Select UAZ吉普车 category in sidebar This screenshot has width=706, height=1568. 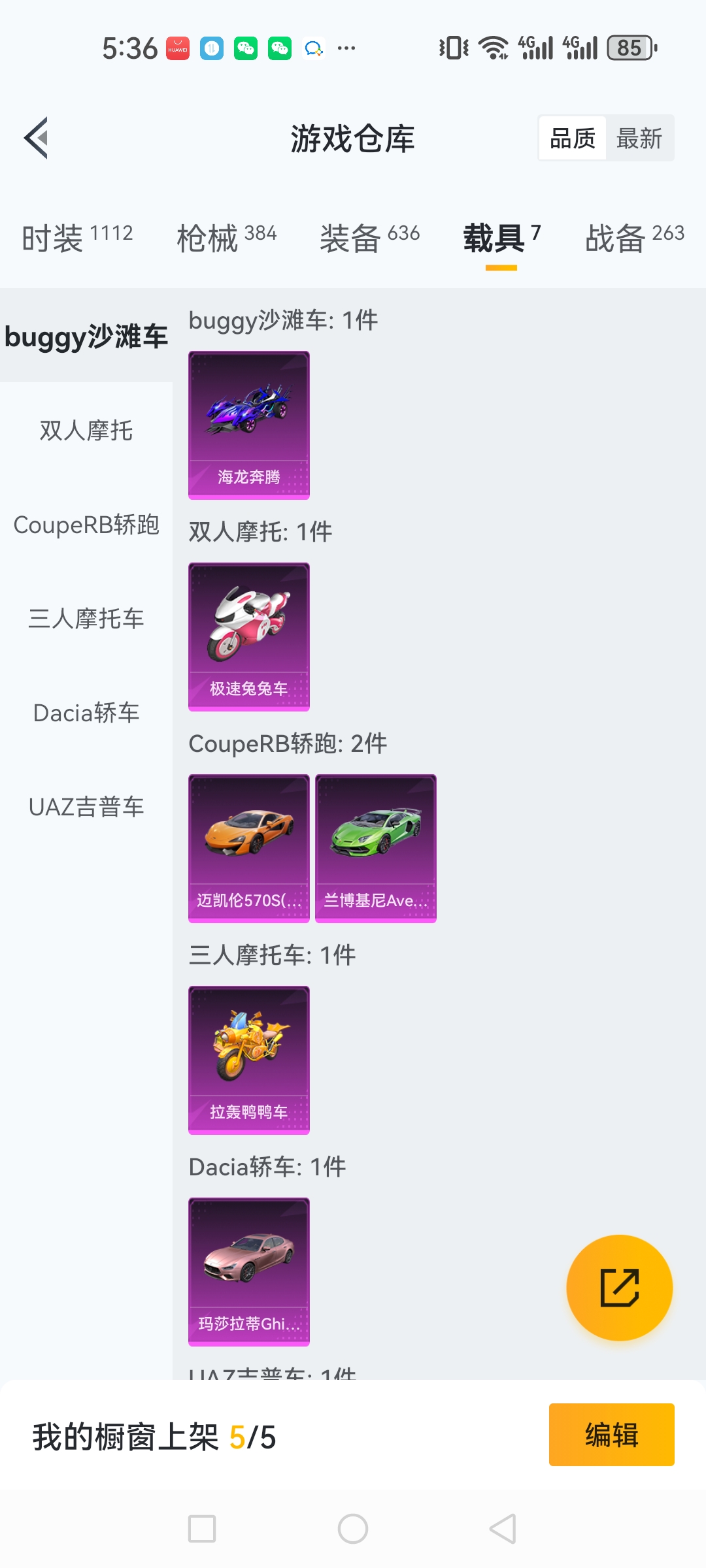[86, 807]
